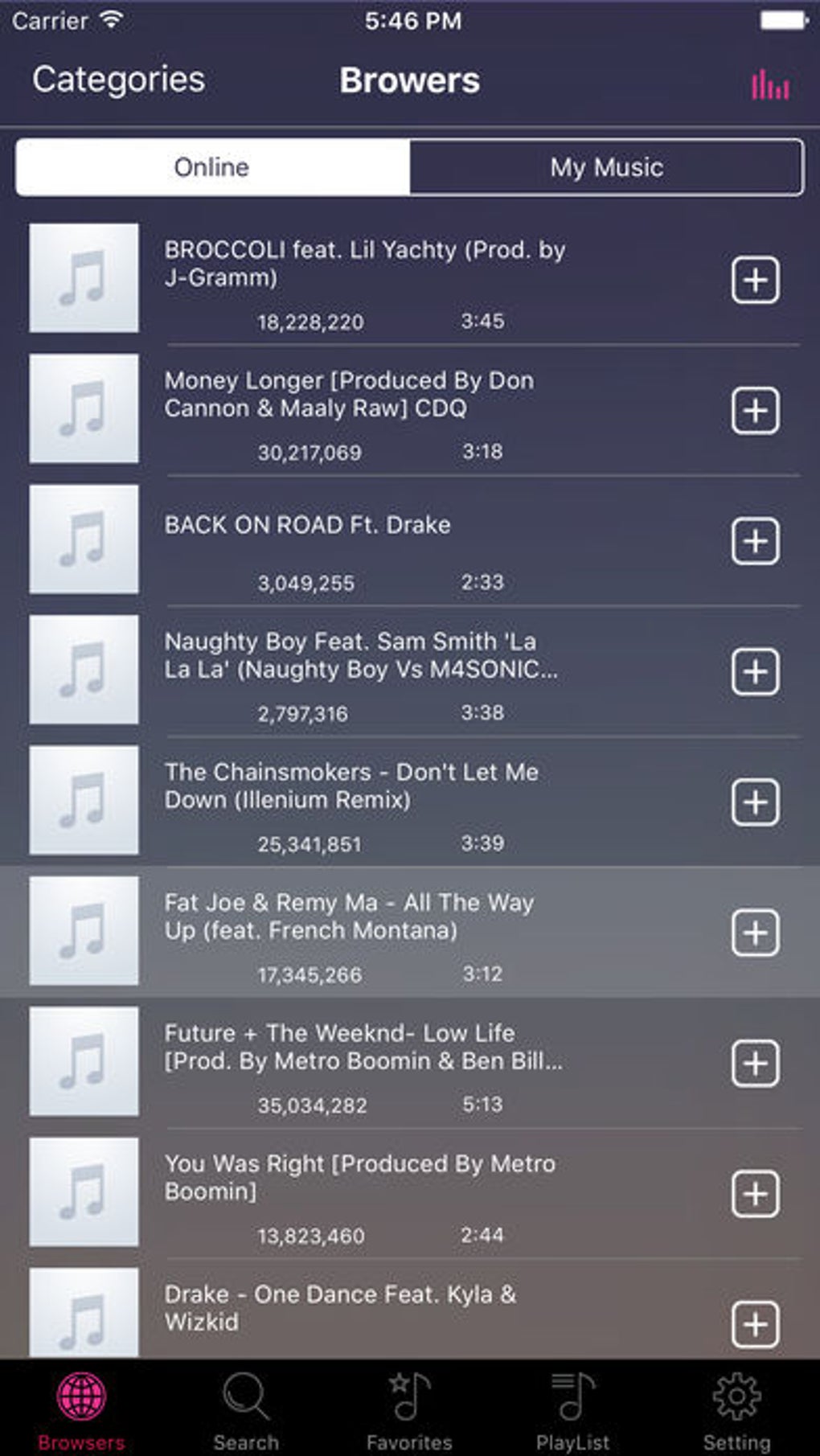The image size is (820, 1456).
Task: Add BROCCOLI feat. Lil Yachty to playlist
Action: click(x=755, y=280)
